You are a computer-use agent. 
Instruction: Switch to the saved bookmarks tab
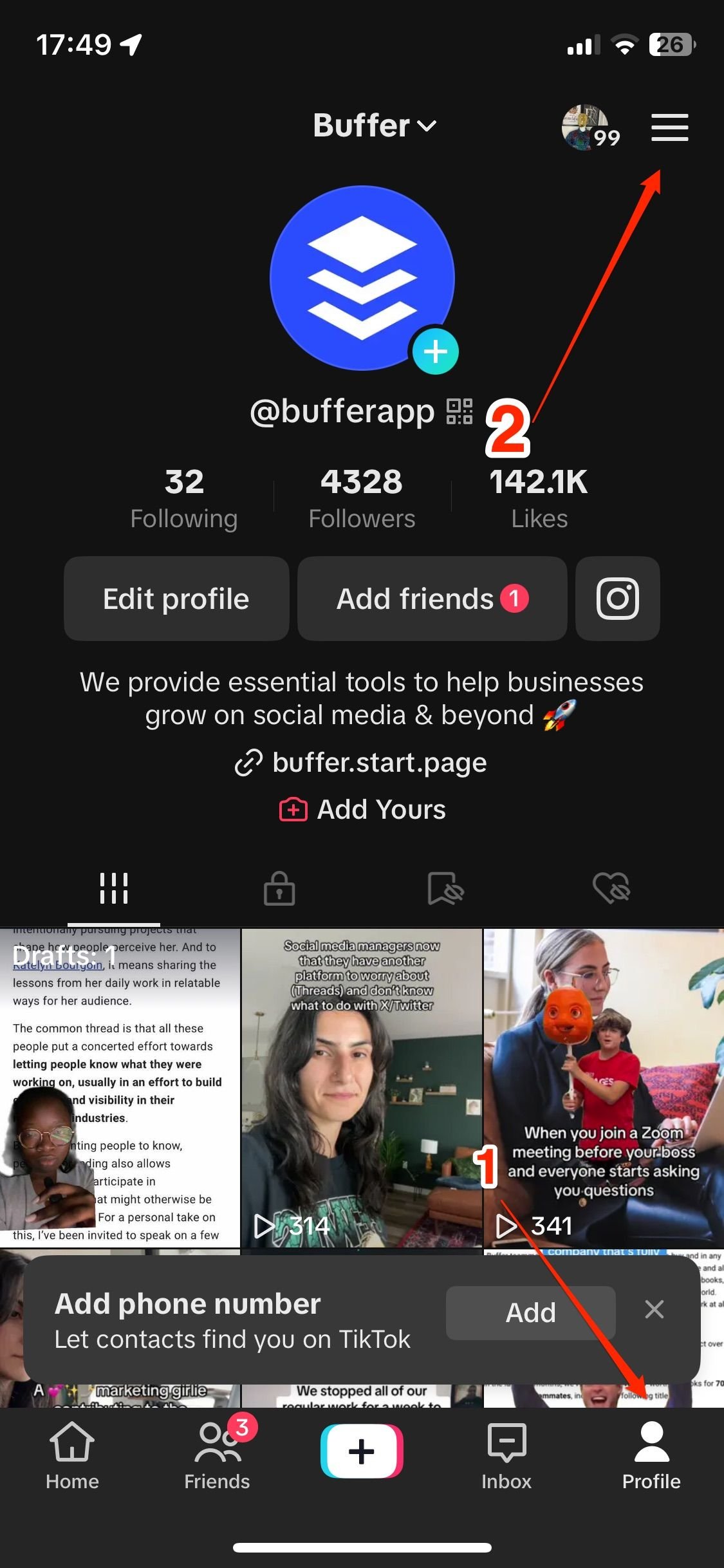tap(445, 889)
